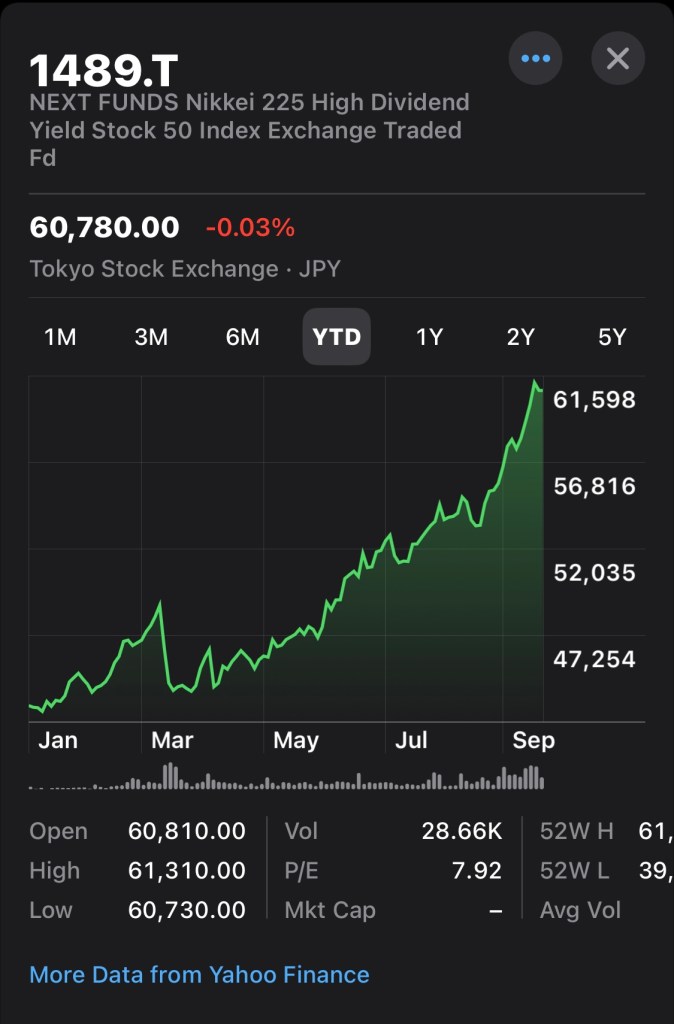Select the YTD chart range
The image size is (674, 1024).
[x=337, y=337]
